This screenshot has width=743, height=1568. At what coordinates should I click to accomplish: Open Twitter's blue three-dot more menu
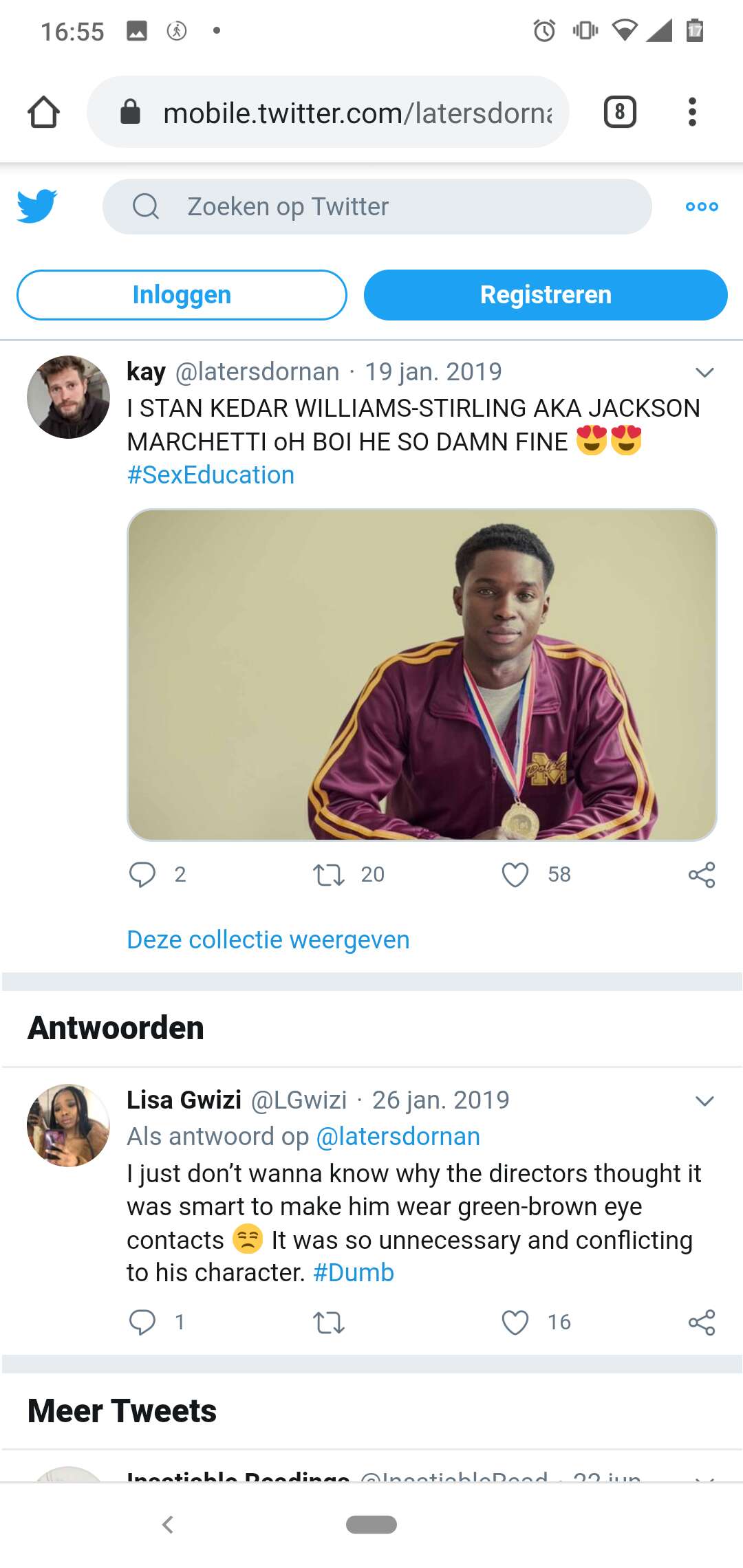(x=702, y=206)
